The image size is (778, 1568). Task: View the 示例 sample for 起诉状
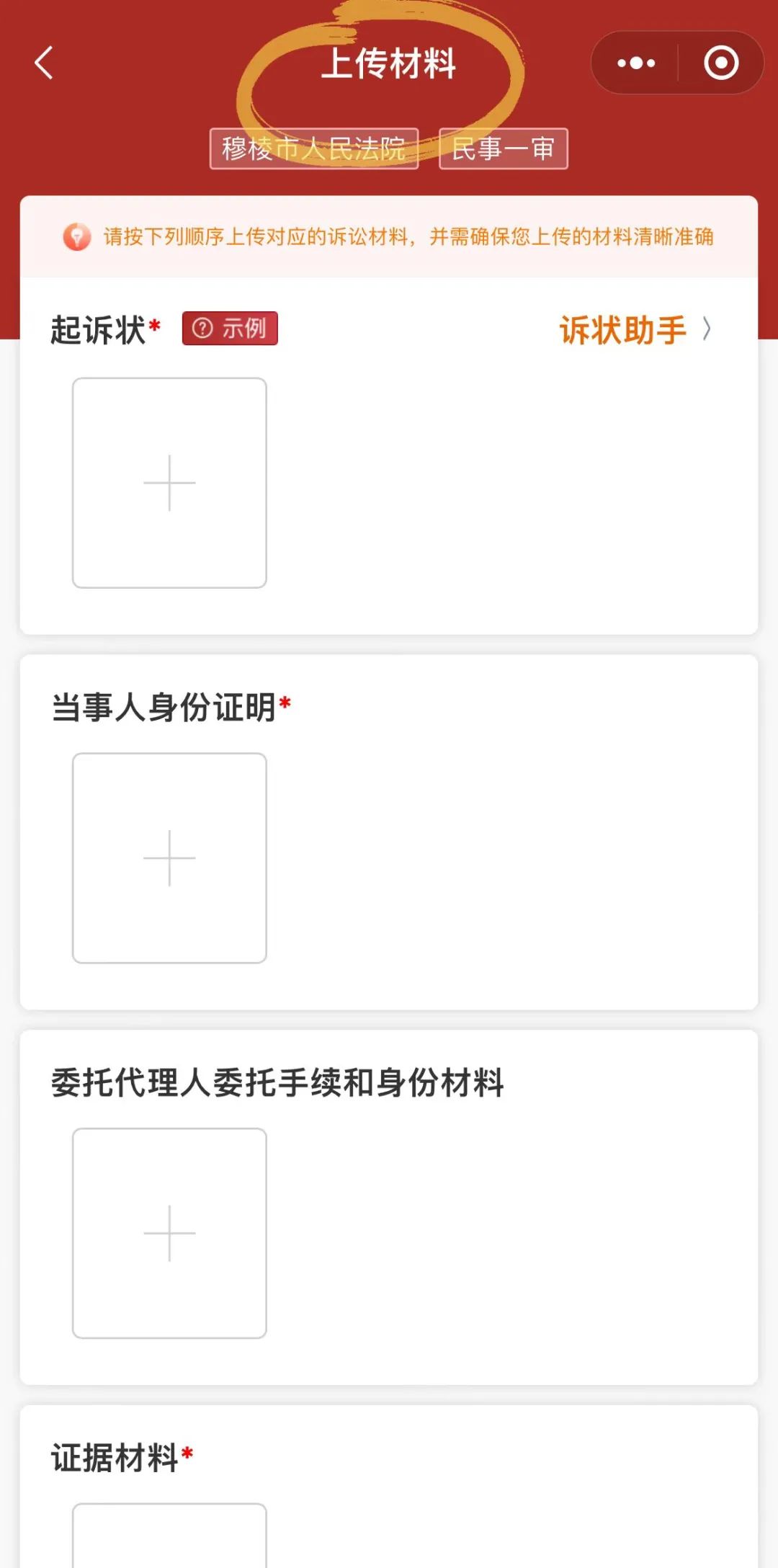pyautogui.click(x=230, y=329)
